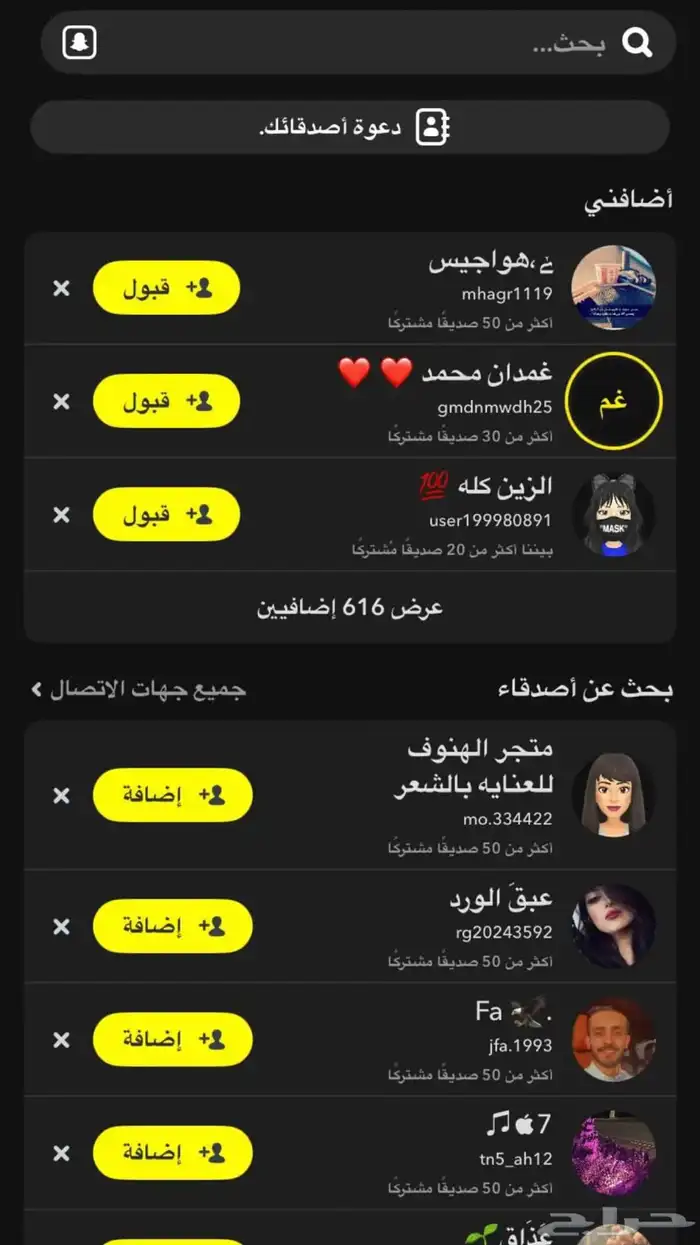Dismiss request from user199980891
700x1245 pixels.
tap(62, 514)
